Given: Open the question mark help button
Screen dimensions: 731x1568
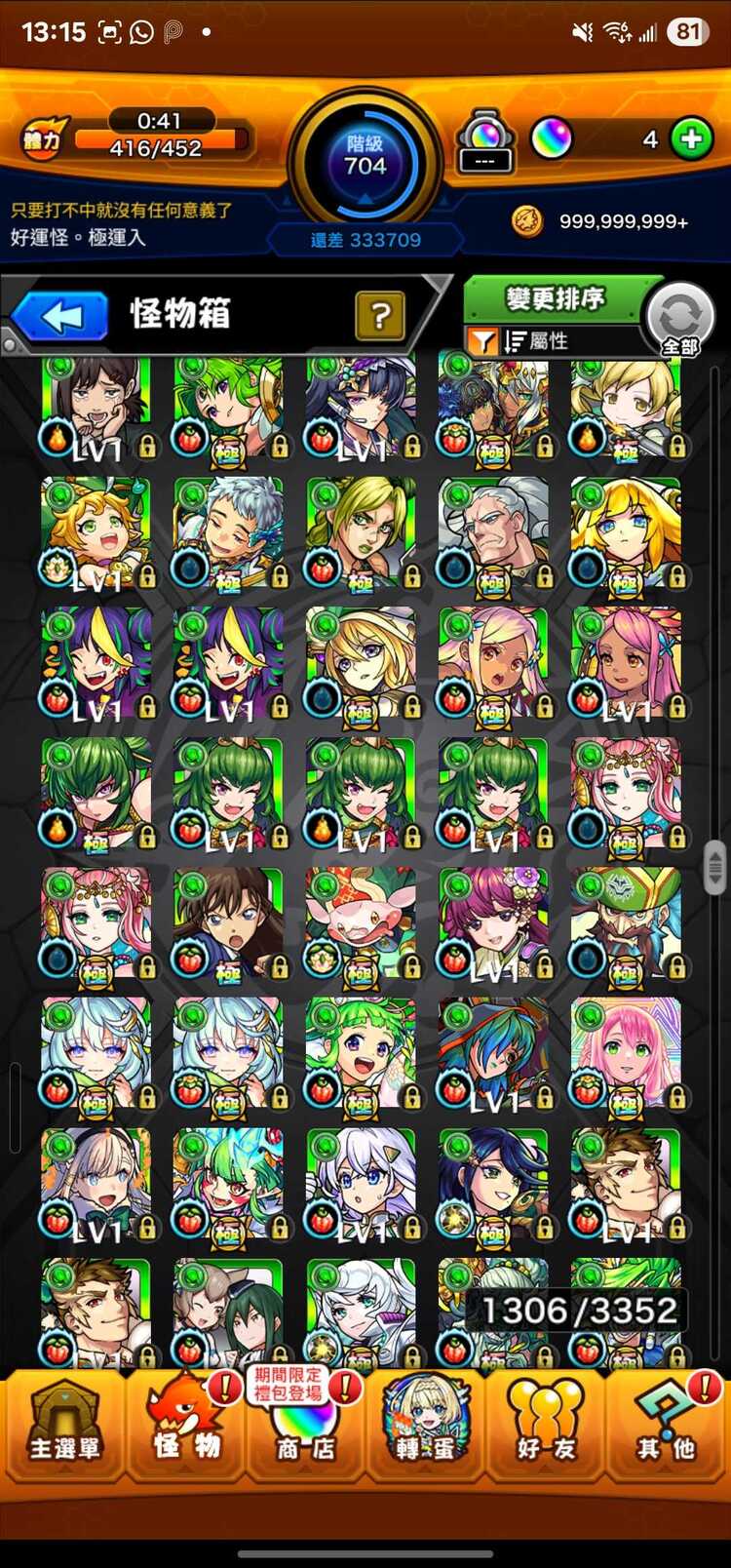Looking at the screenshot, I should (380, 316).
